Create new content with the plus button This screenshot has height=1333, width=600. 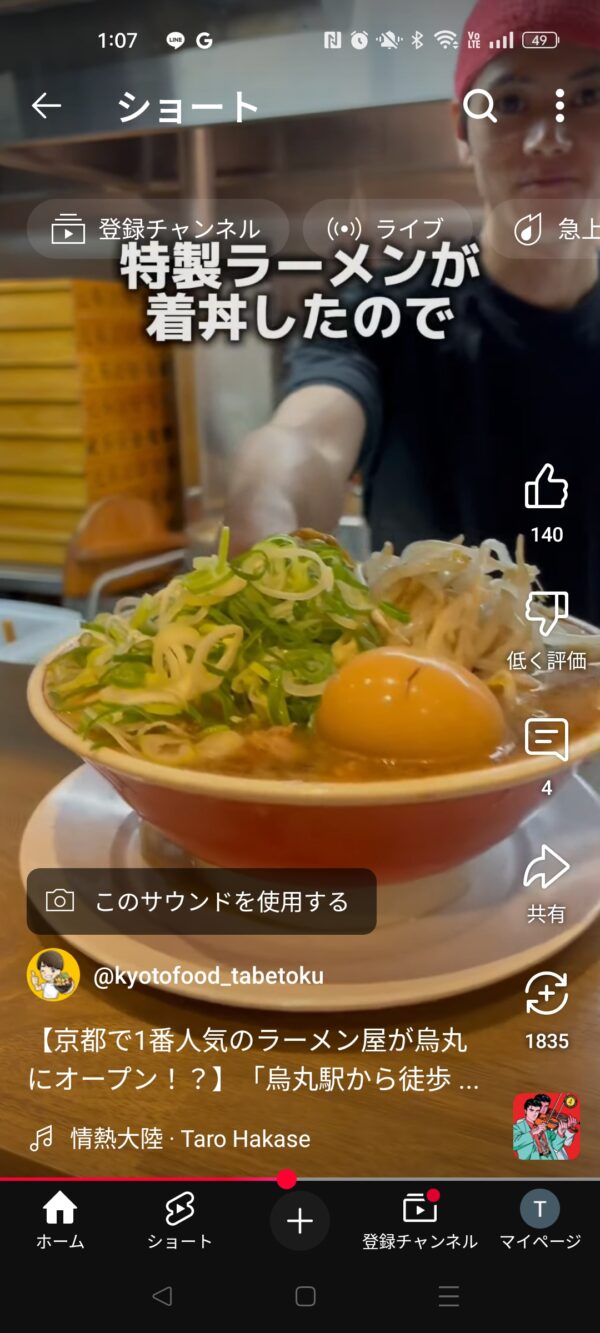pos(300,1221)
